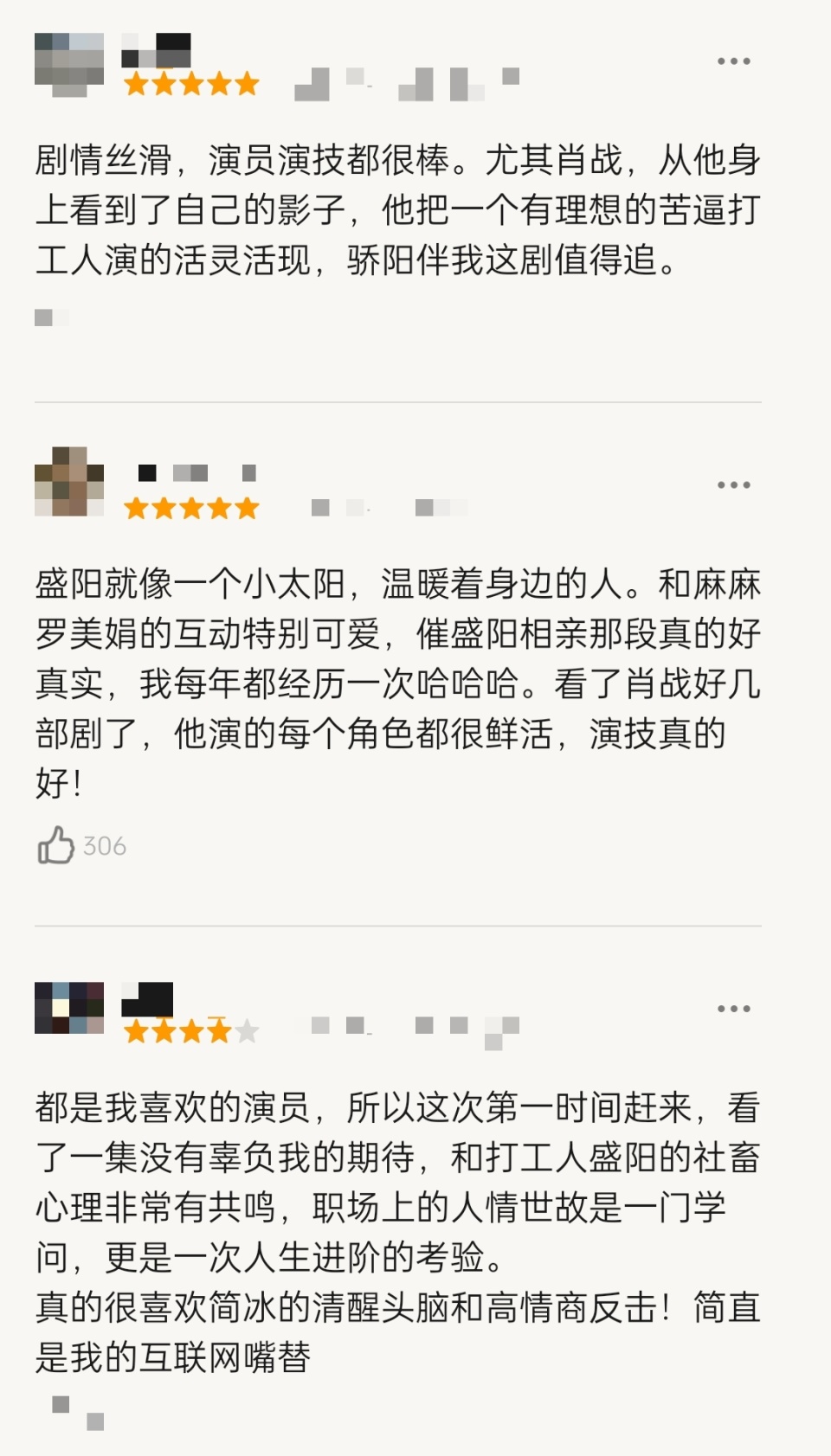This screenshot has height=1456, width=831.
Task: Open the more-options menu on the first review
Action: click(732, 59)
